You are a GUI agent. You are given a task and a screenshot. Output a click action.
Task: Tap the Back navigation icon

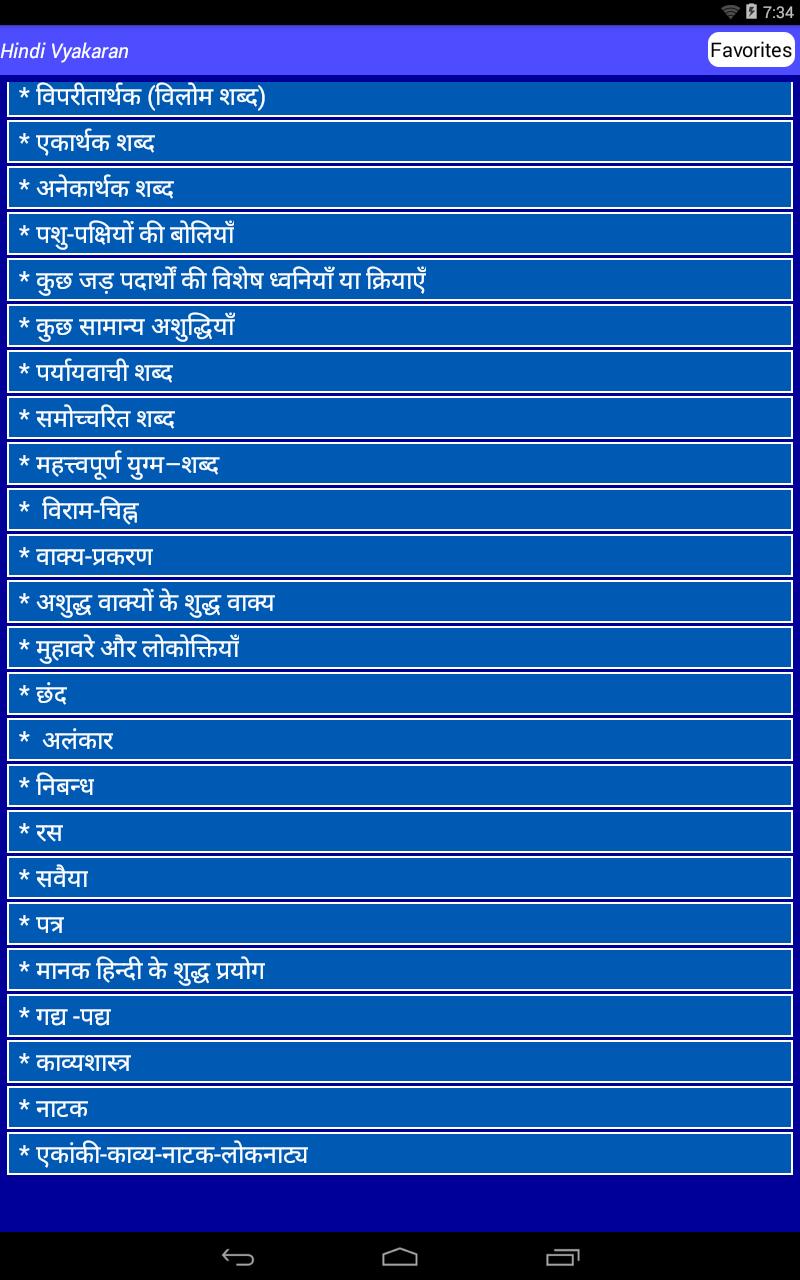(238, 1258)
